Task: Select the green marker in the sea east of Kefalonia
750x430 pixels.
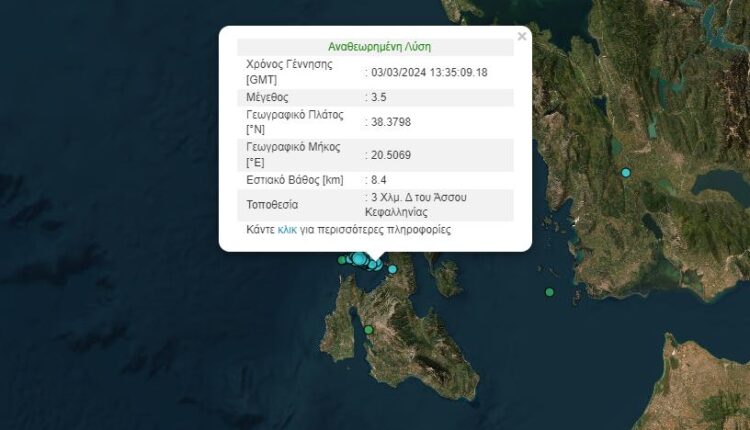Action: (549, 292)
